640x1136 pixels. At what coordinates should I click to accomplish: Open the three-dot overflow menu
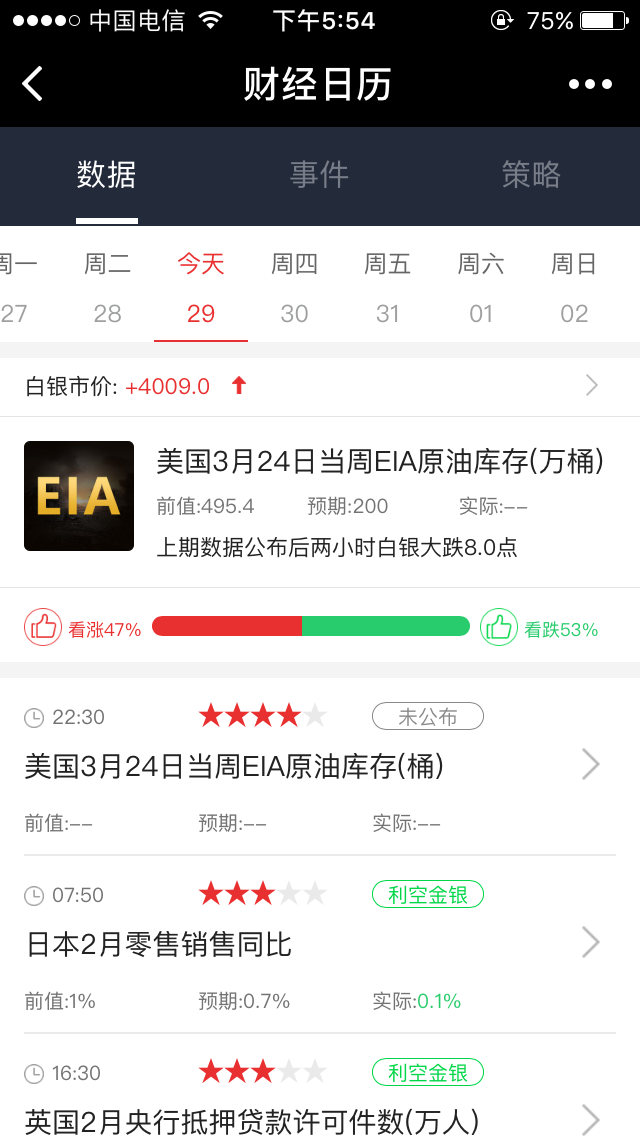(x=590, y=84)
